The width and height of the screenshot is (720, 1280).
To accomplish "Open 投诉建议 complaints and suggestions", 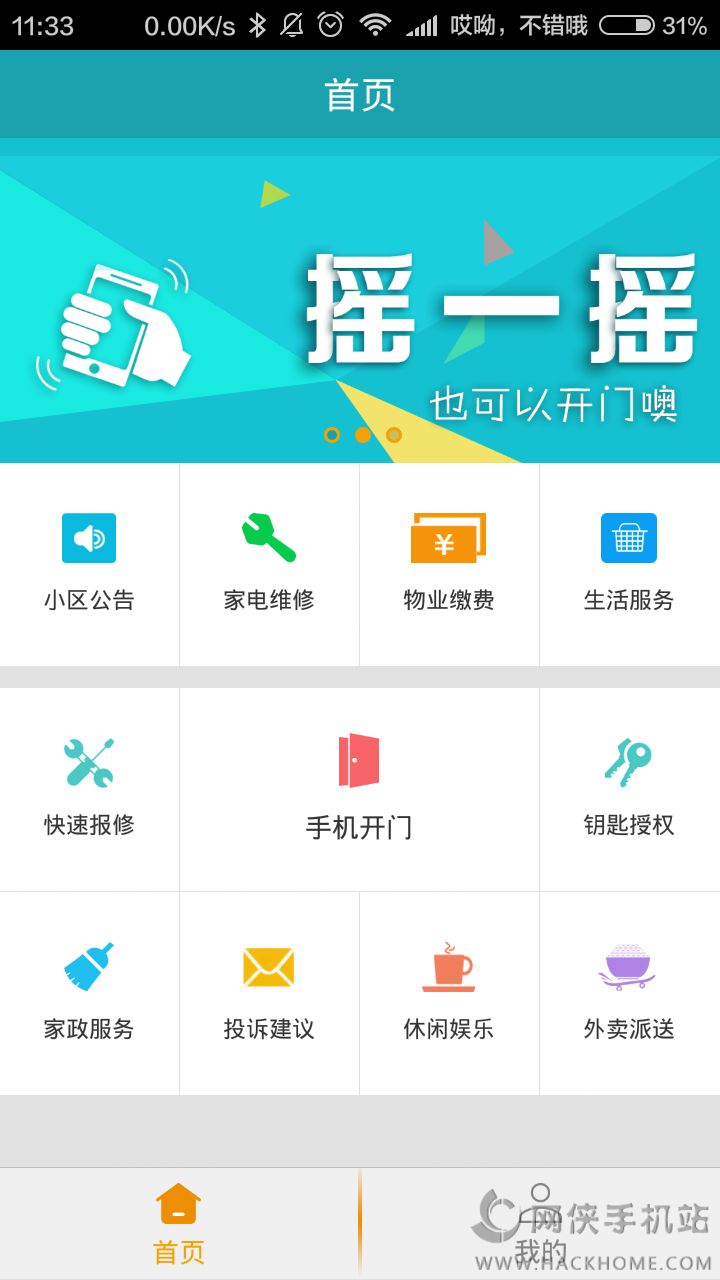I will point(269,992).
